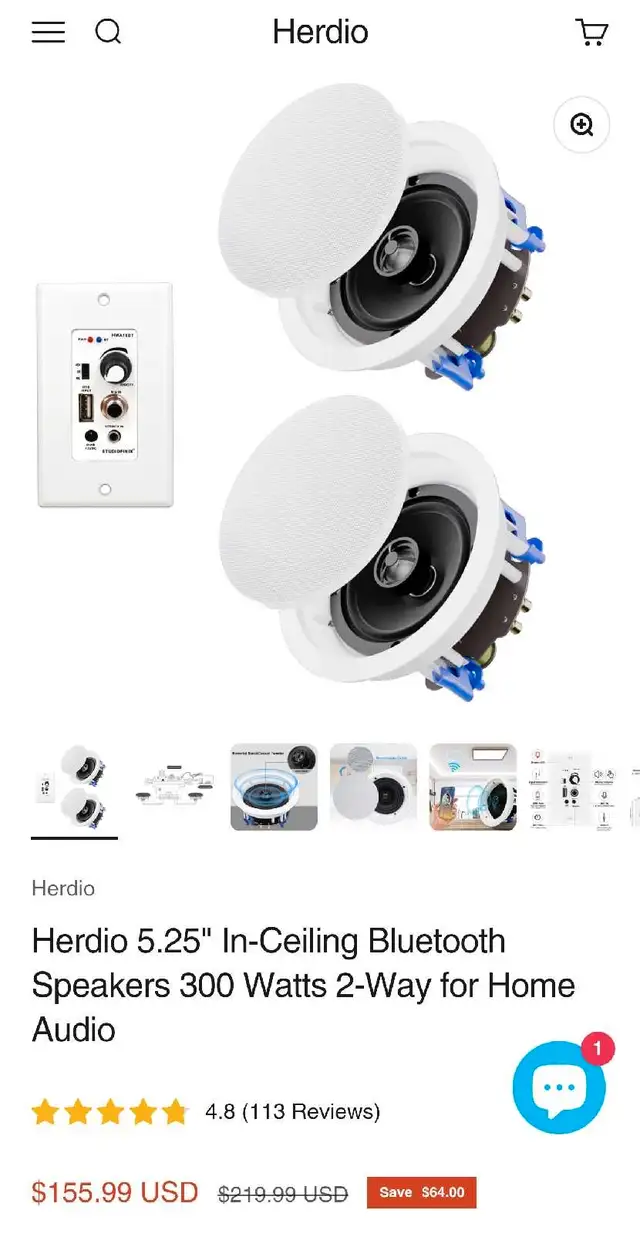Select the first thumbnail with two speakers

(x=74, y=787)
